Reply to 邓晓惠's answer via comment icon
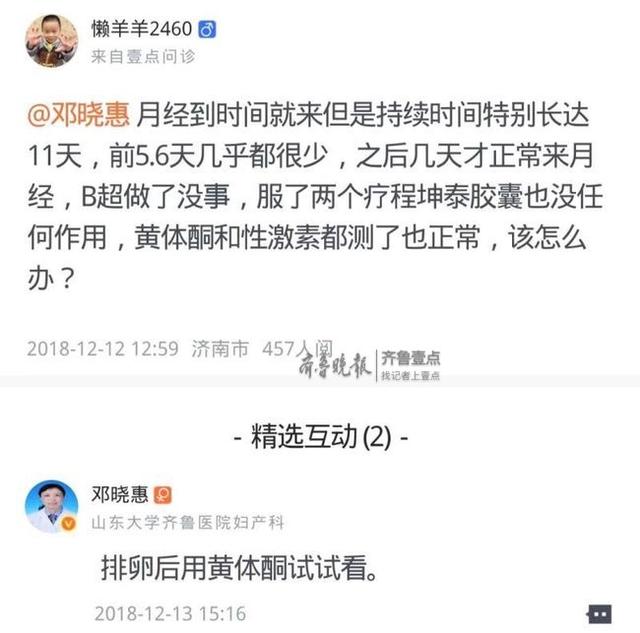This screenshot has width=640, height=633. [x=599, y=612]
